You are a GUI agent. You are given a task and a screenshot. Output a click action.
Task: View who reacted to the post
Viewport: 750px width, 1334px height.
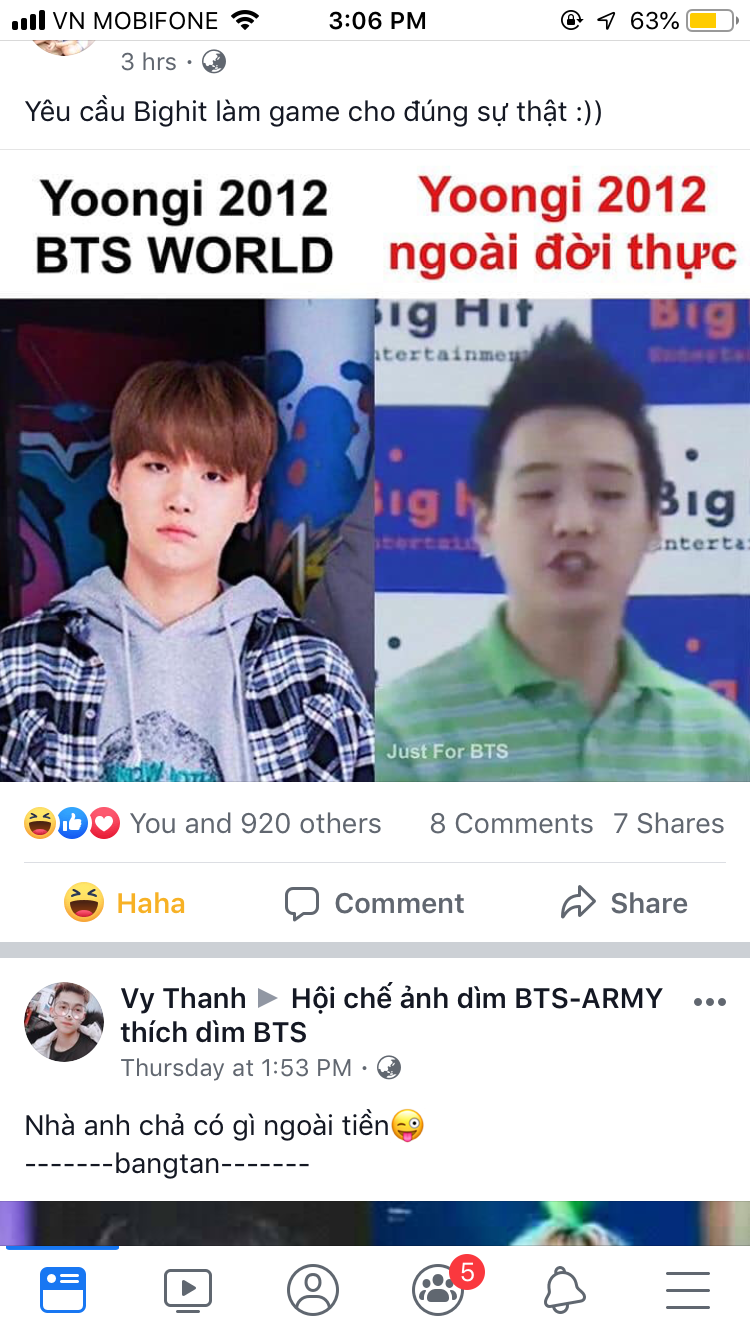pyautogui.click(x=203, y=824)
